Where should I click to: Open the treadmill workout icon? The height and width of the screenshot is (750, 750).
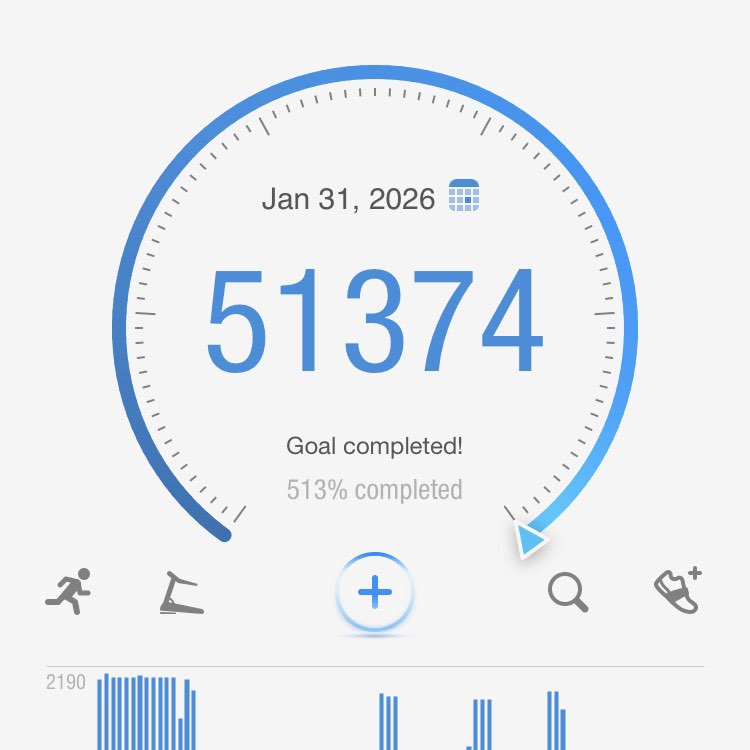181,593
